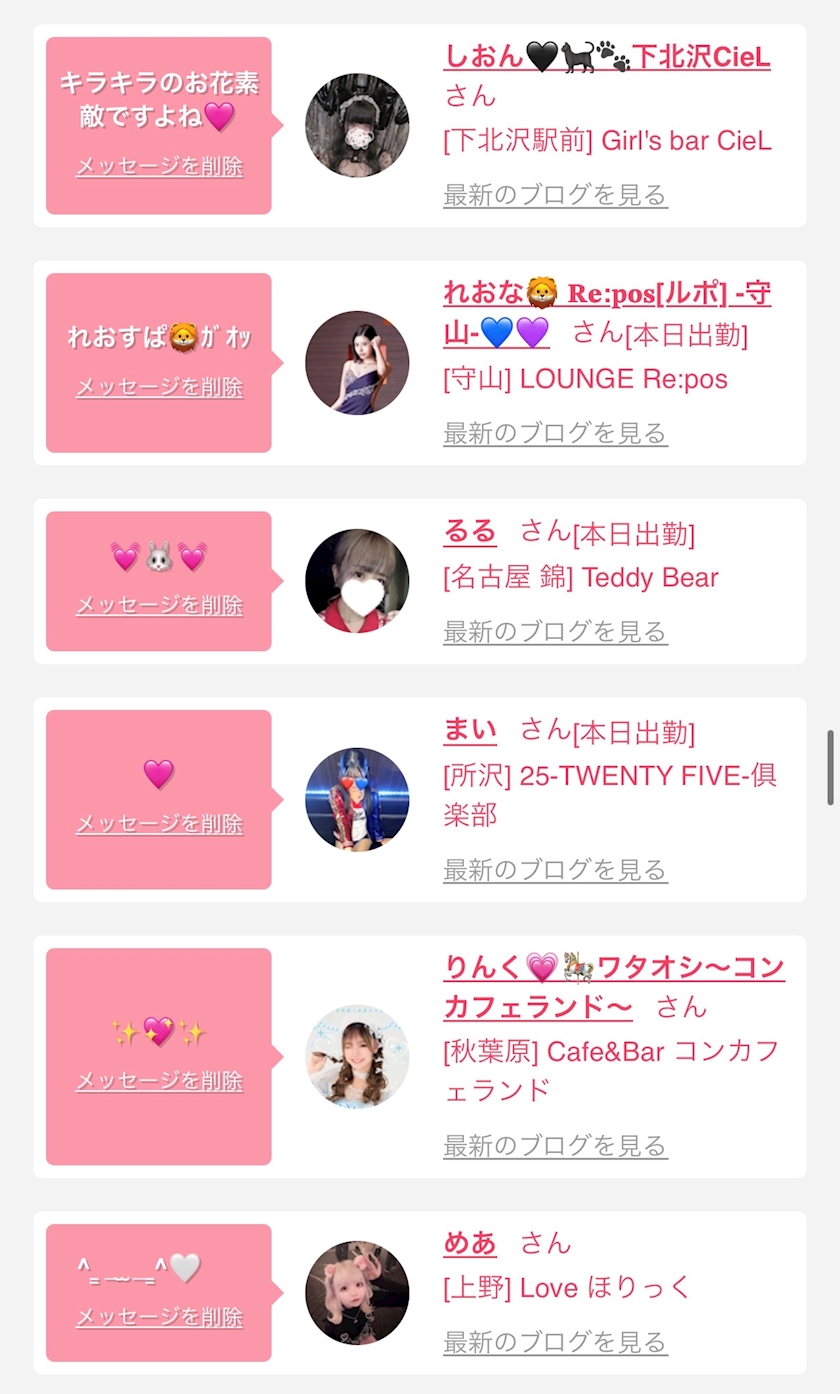This screenshot has height=1394, width=840.
Task: Open めあ's profile name link
Action: [470, 1243]
